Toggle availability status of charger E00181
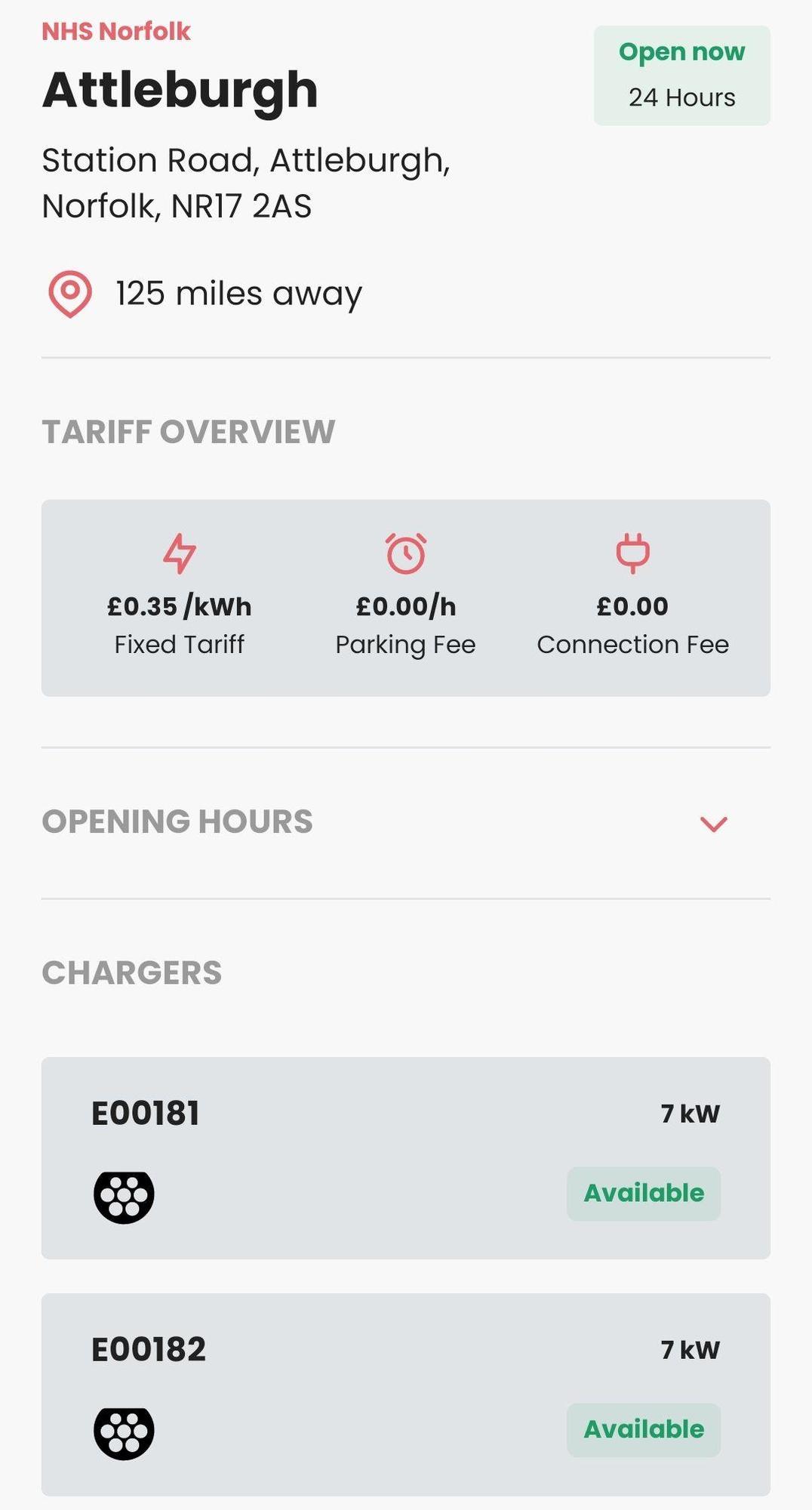812x1510 pixels. pos(643,1193)
